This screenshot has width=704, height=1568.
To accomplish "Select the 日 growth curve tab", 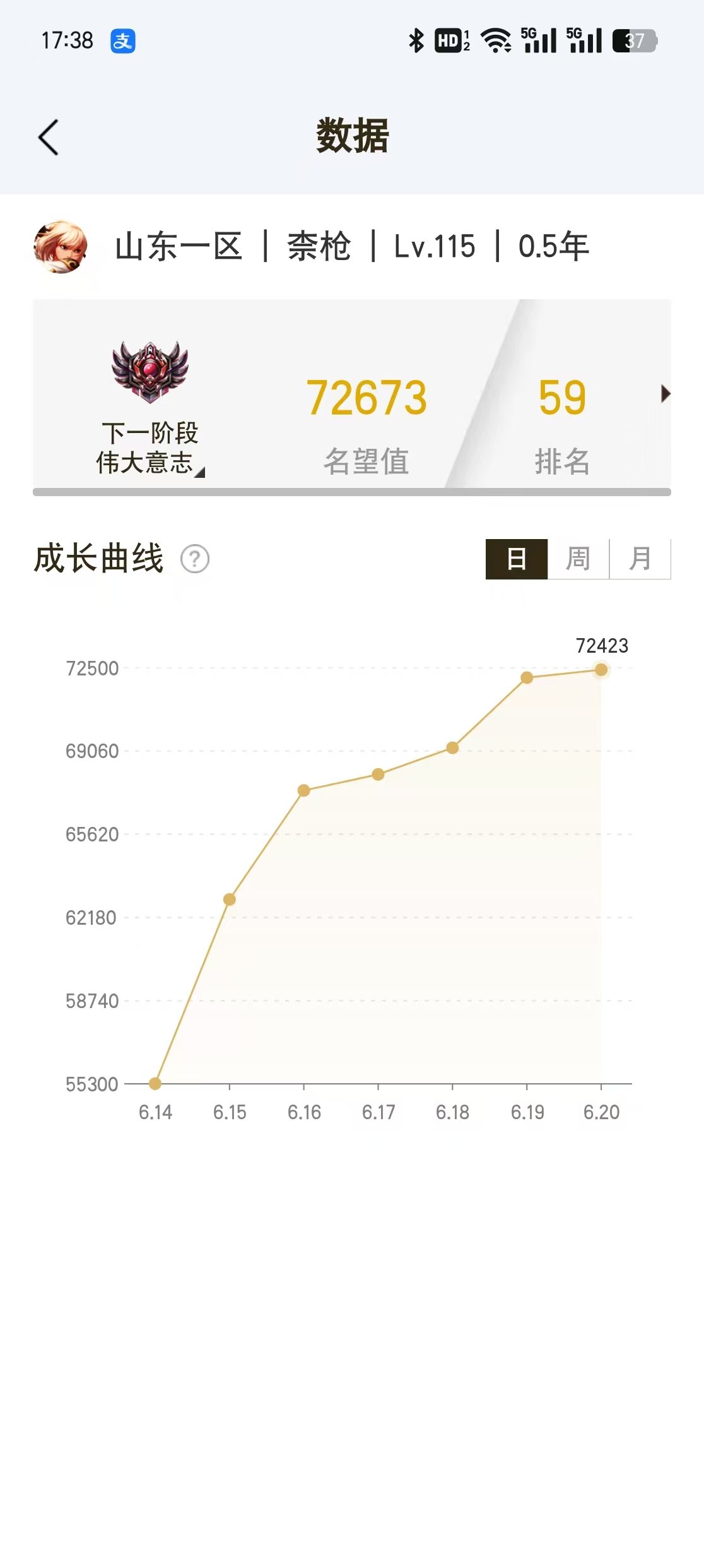I will point(517,559).
